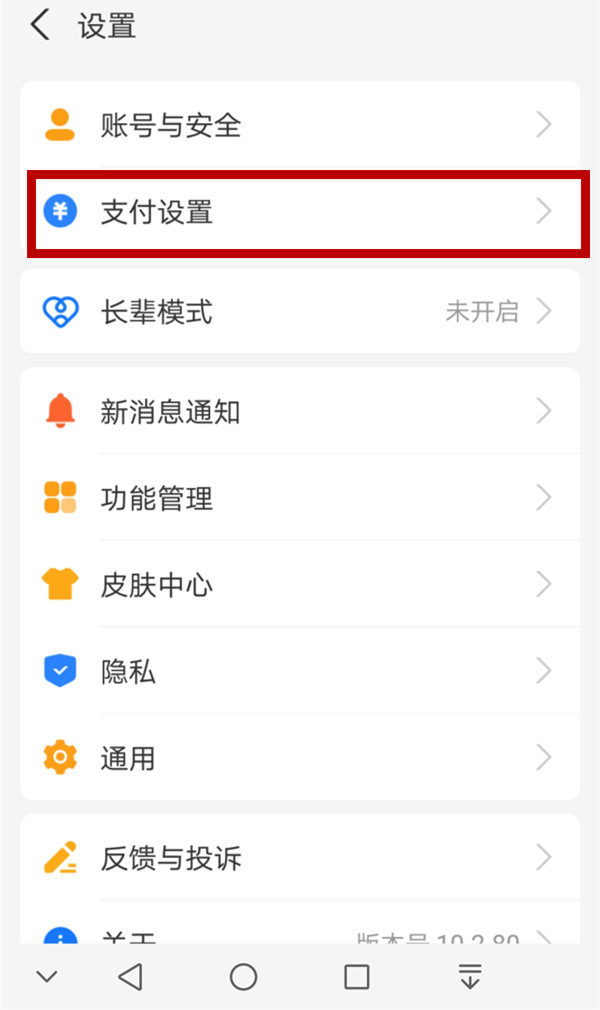Hide navigation bar with down-arrow icon
Image resolution: width=600 pixels, height=1010 pixels.
click(x=46, y=977)
